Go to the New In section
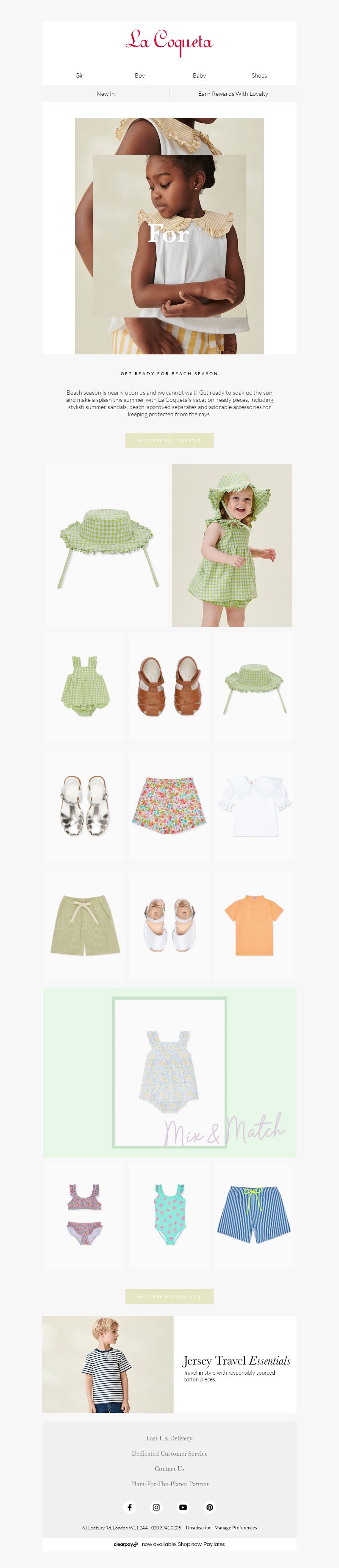The height and width of the screenshot is (1568, 339). [105, 94]
